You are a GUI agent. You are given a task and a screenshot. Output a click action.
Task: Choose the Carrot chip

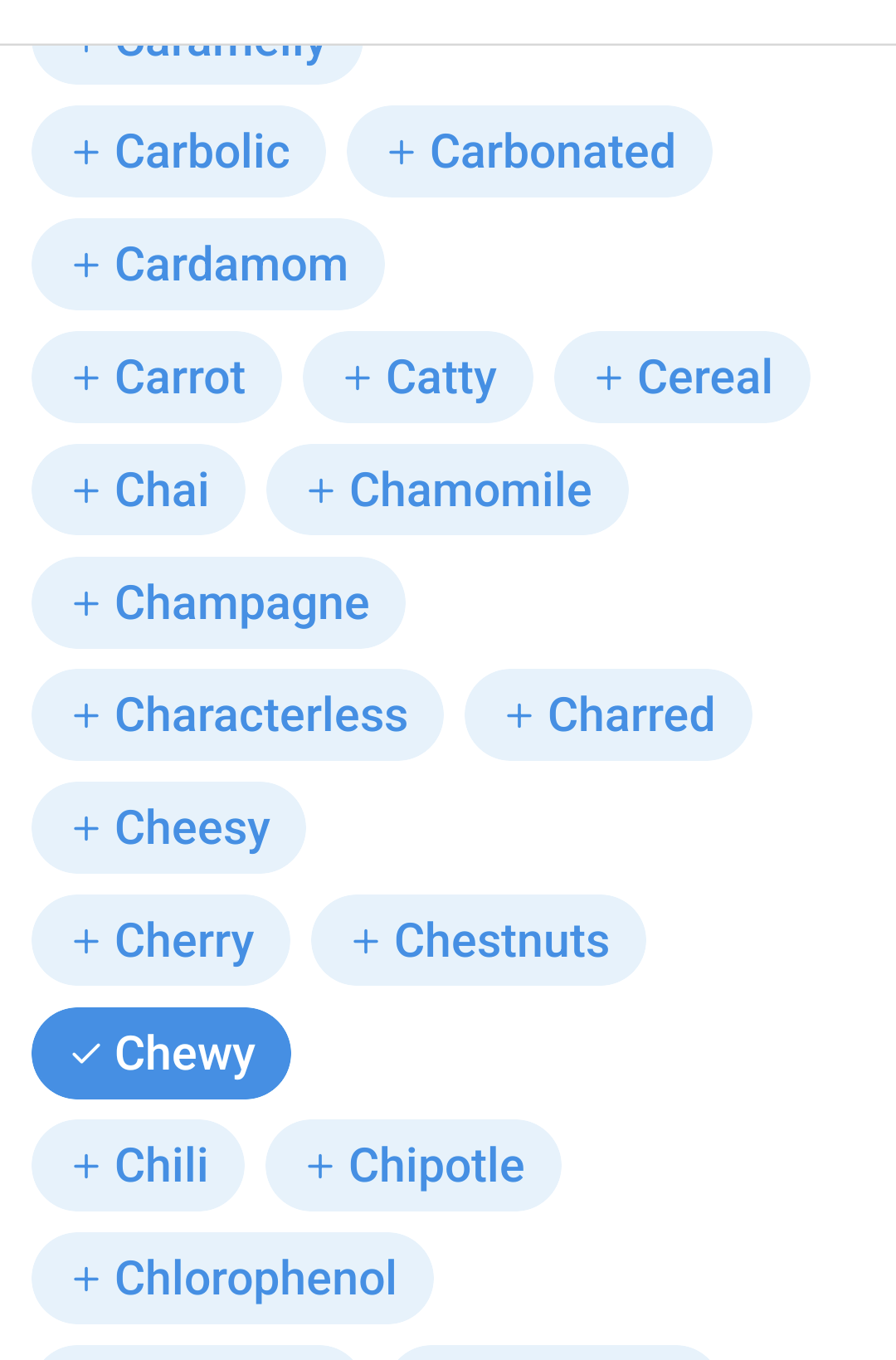[157, 378]
